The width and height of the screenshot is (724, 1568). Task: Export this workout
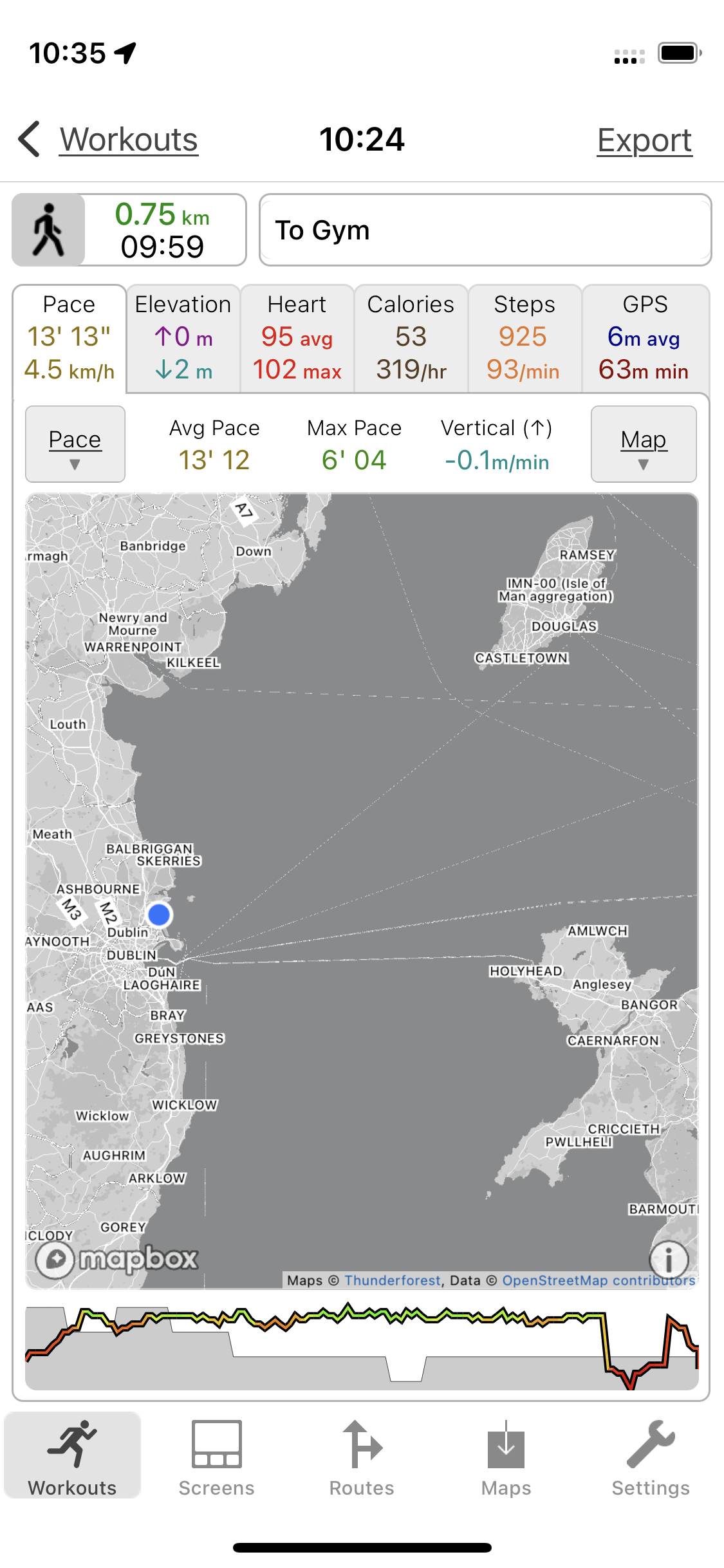coord(644,140)
